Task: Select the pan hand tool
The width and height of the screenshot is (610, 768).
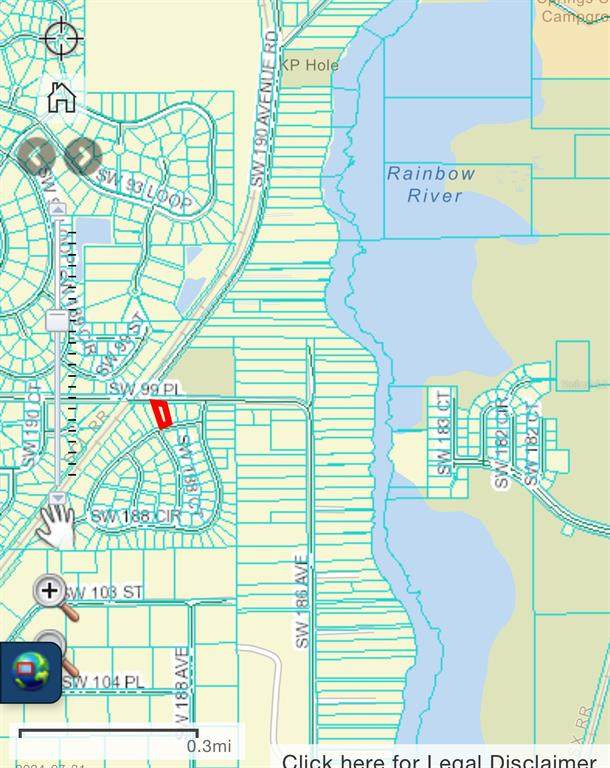Action: pyautogui.click(x=56, y=526)
